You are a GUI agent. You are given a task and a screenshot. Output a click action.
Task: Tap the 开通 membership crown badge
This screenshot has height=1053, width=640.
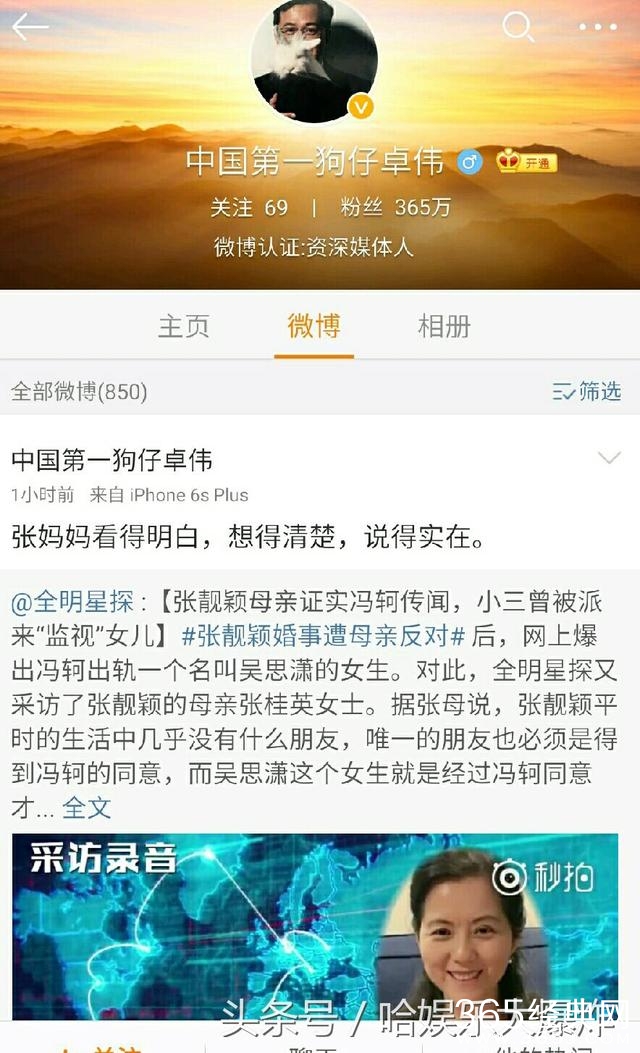pyautogui.click(x=527, y=162)
